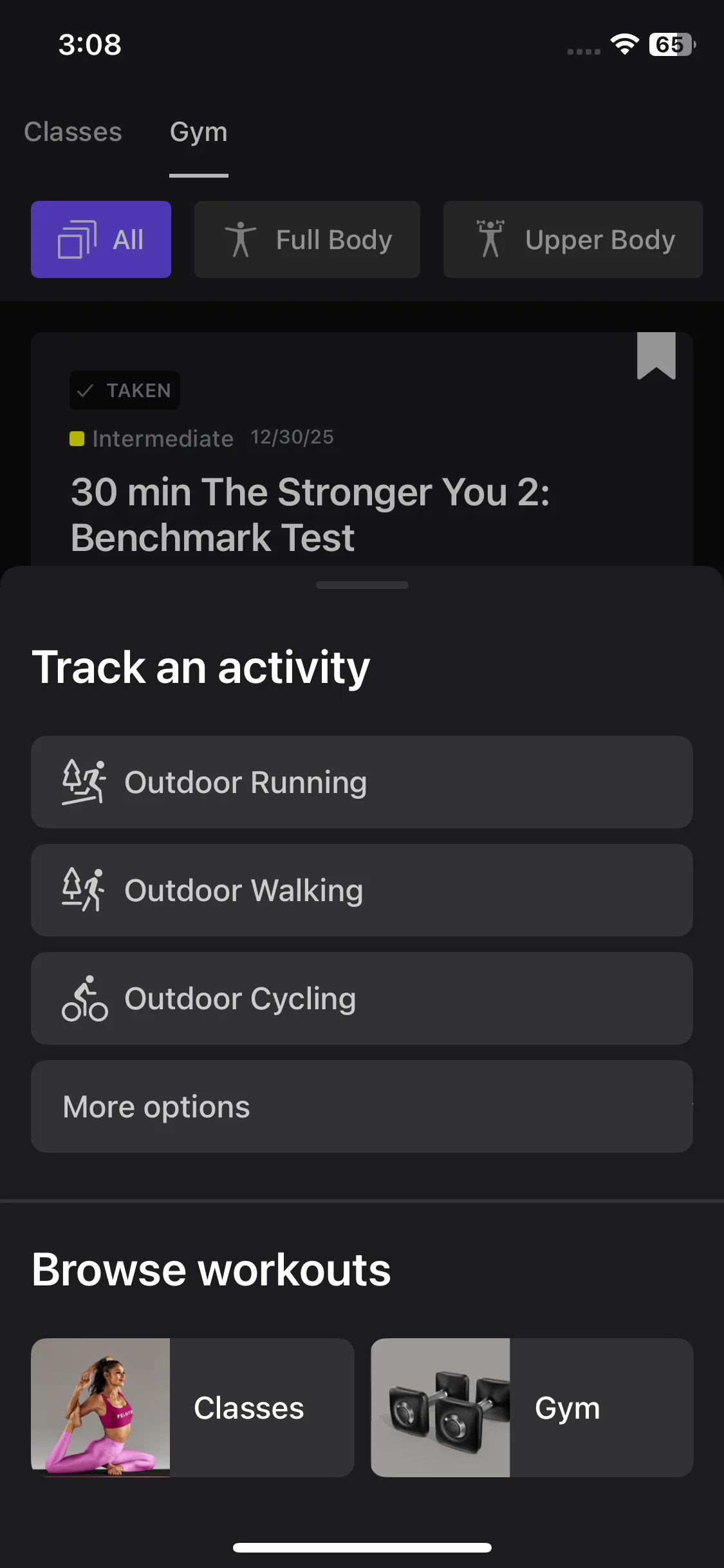Select the All filter chip

[101, 239]
